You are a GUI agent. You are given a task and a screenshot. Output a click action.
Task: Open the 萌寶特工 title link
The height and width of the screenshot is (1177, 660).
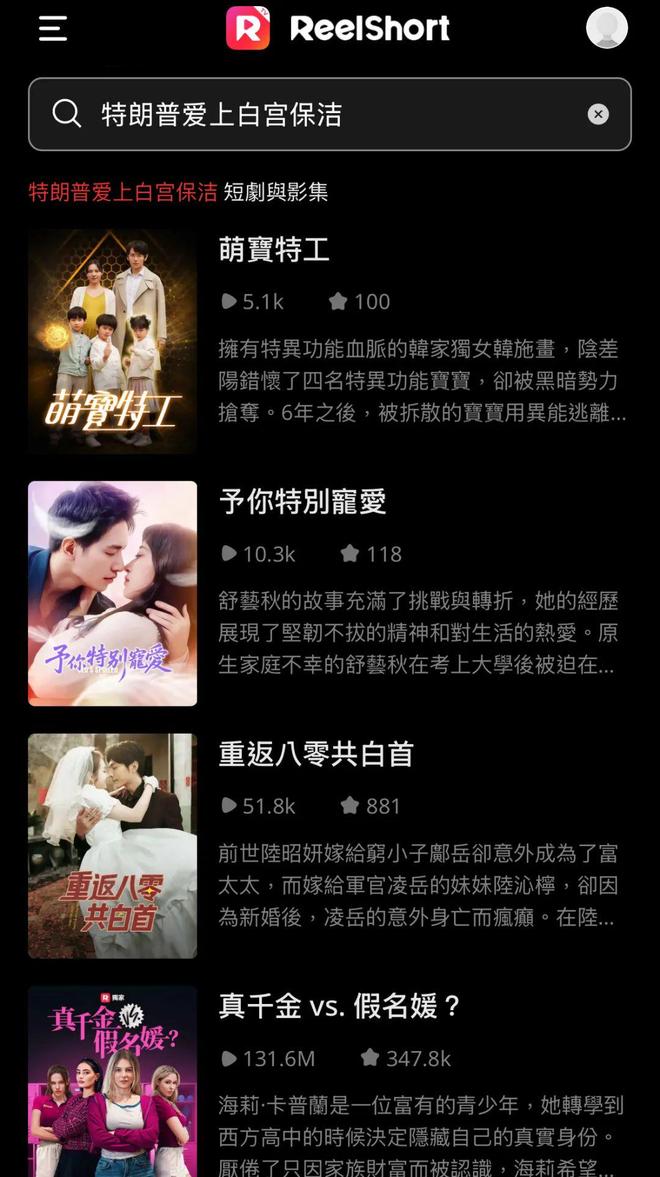274,250
